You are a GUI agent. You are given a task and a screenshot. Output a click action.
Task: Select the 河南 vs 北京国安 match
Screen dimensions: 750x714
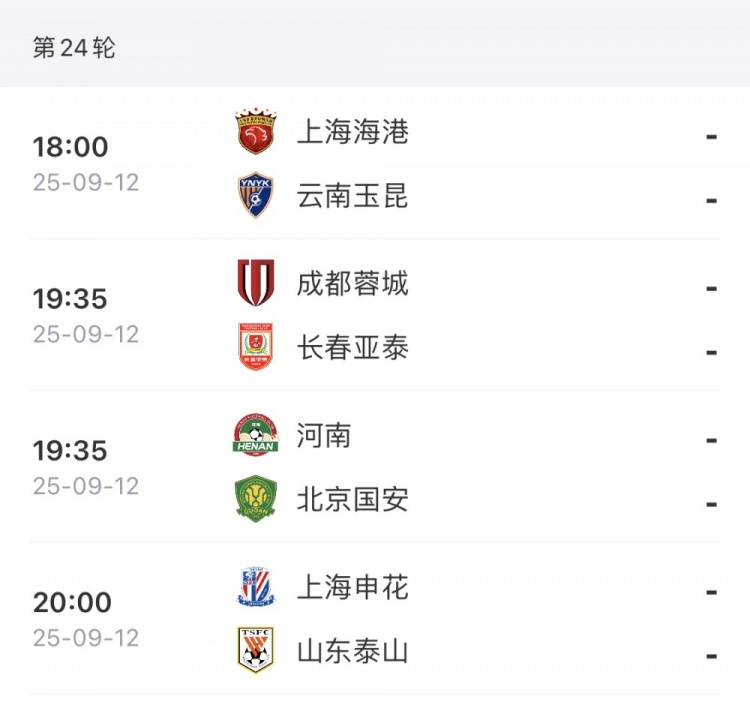[x=374, y=468]
